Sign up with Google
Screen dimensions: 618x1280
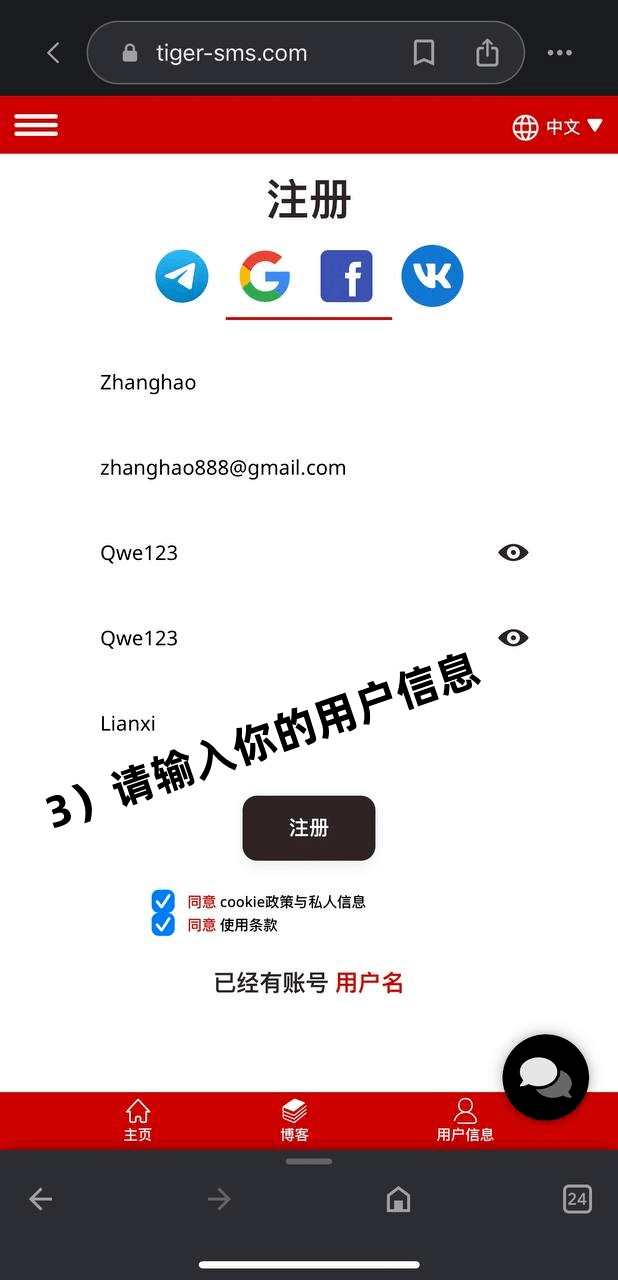point(265,276)
